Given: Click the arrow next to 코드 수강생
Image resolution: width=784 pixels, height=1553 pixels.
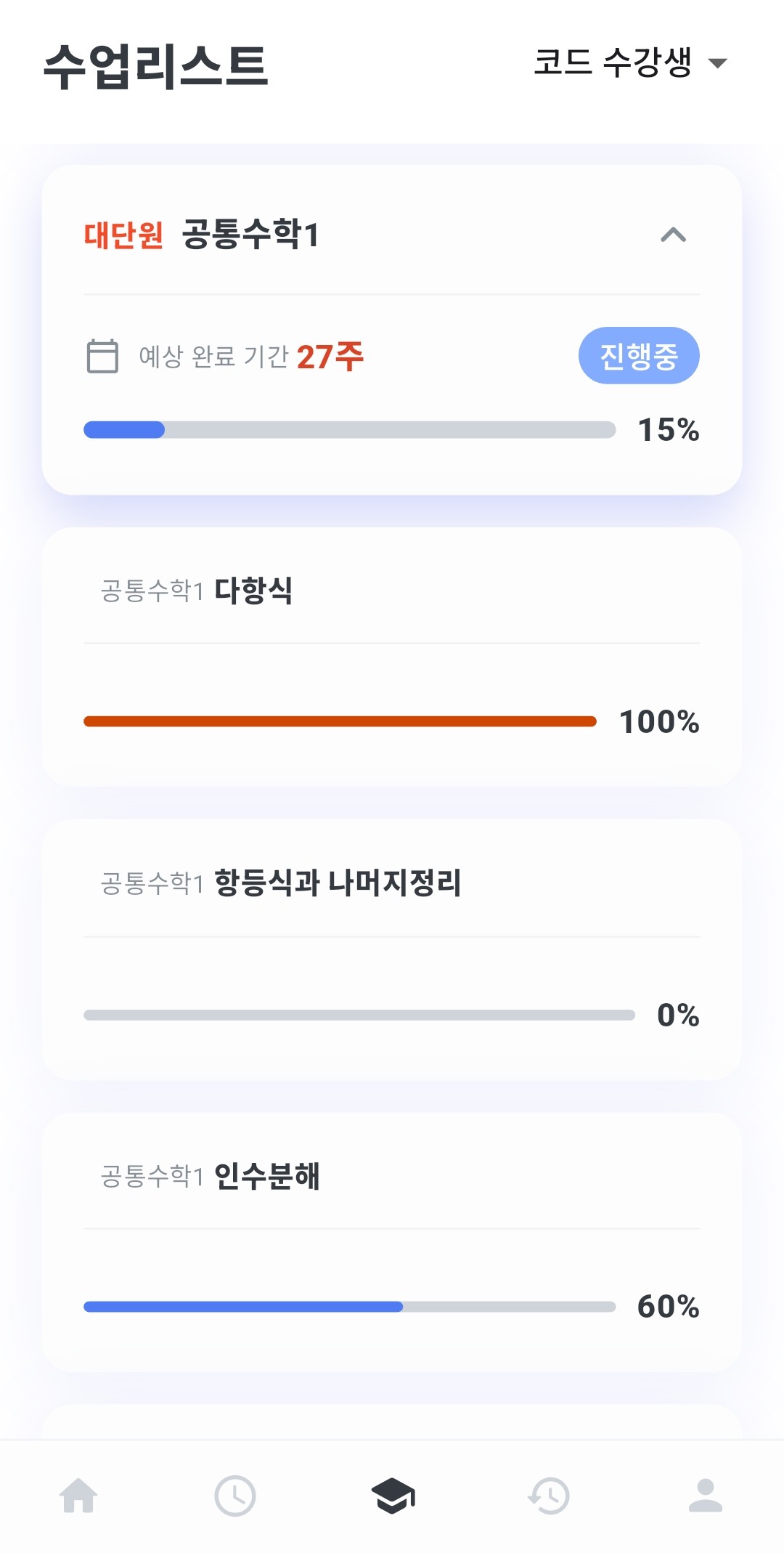Looking at the screenshot, I should click(717, 64).
